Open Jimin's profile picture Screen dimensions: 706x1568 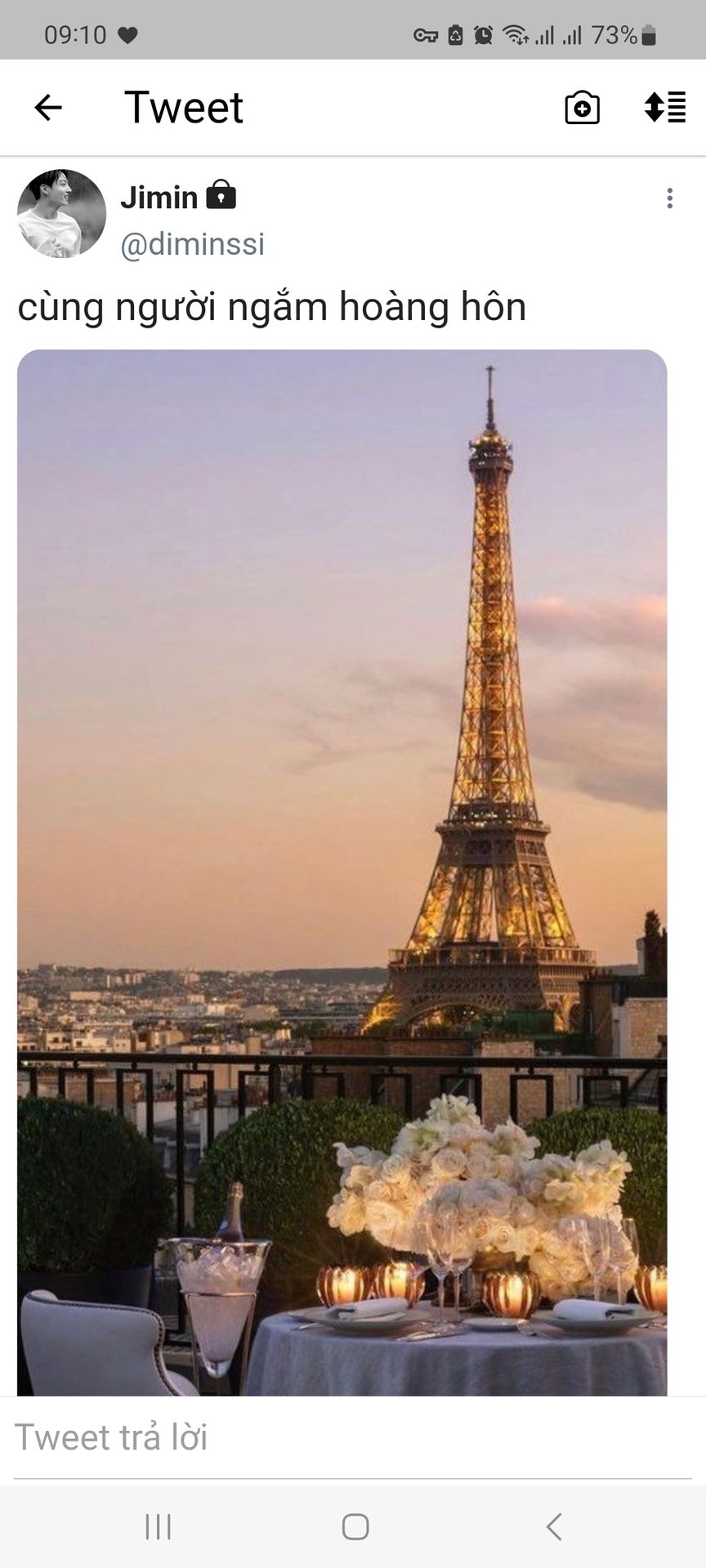[x=62, y=214]
